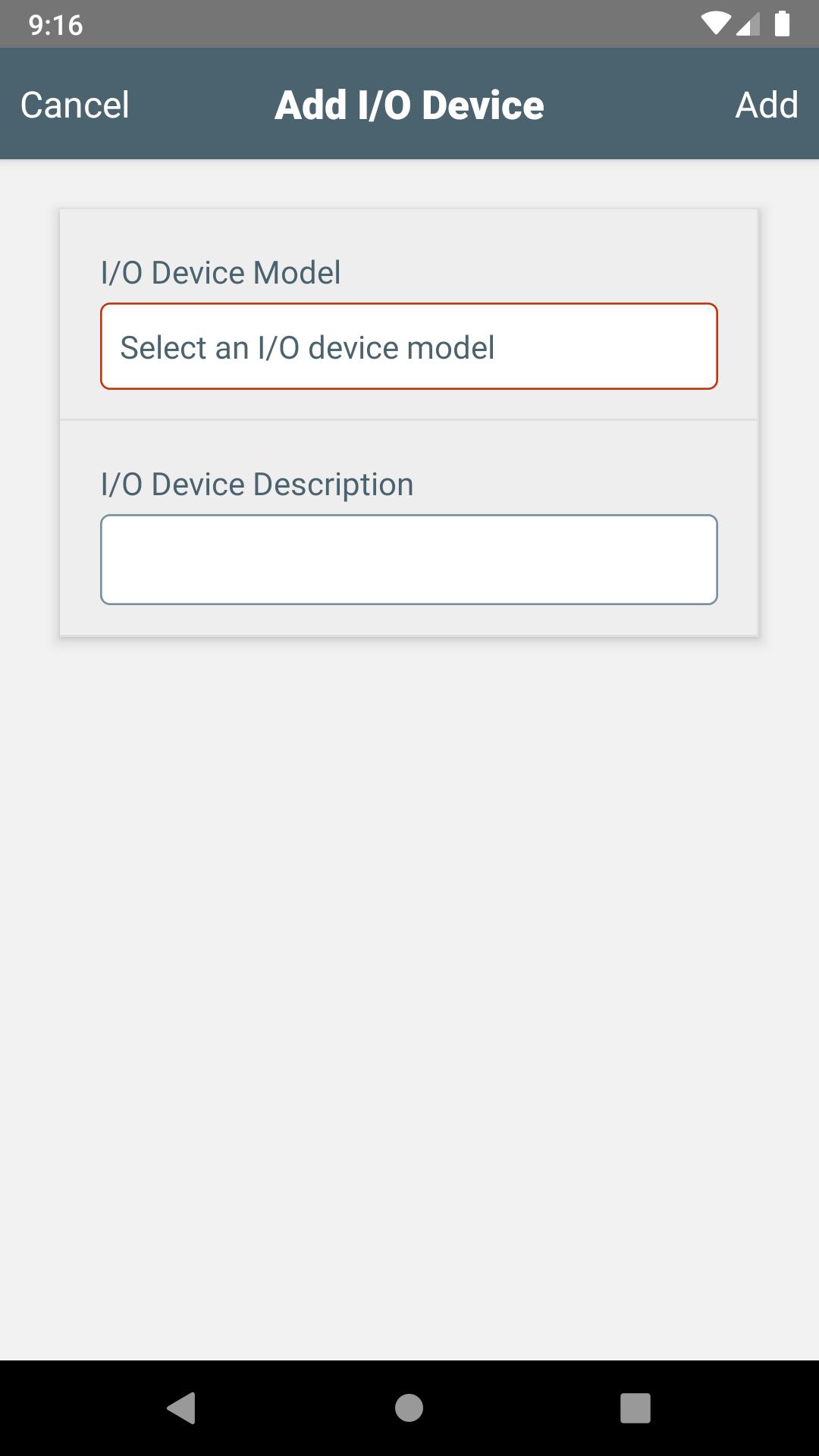819x1456 pixels.
Task: Open the recent apps view
Action: click(x=635, y=1408)
